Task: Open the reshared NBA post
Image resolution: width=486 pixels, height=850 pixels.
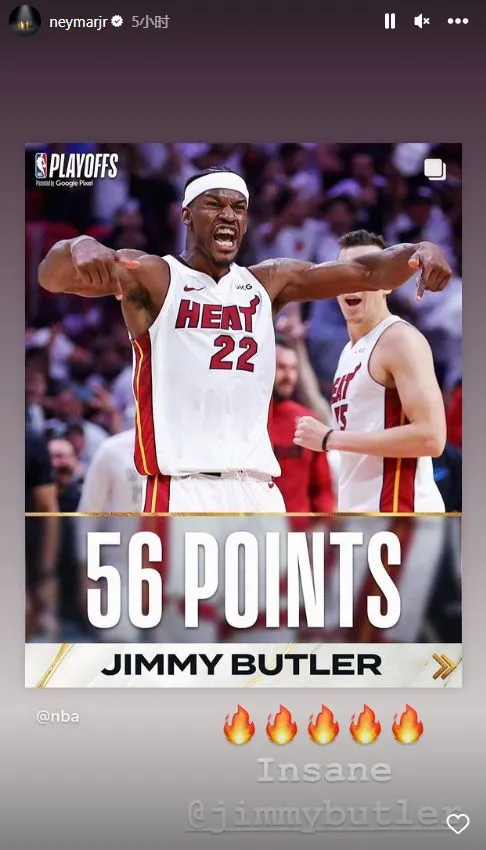Action: pyautogui.click(x=243, y=415)
